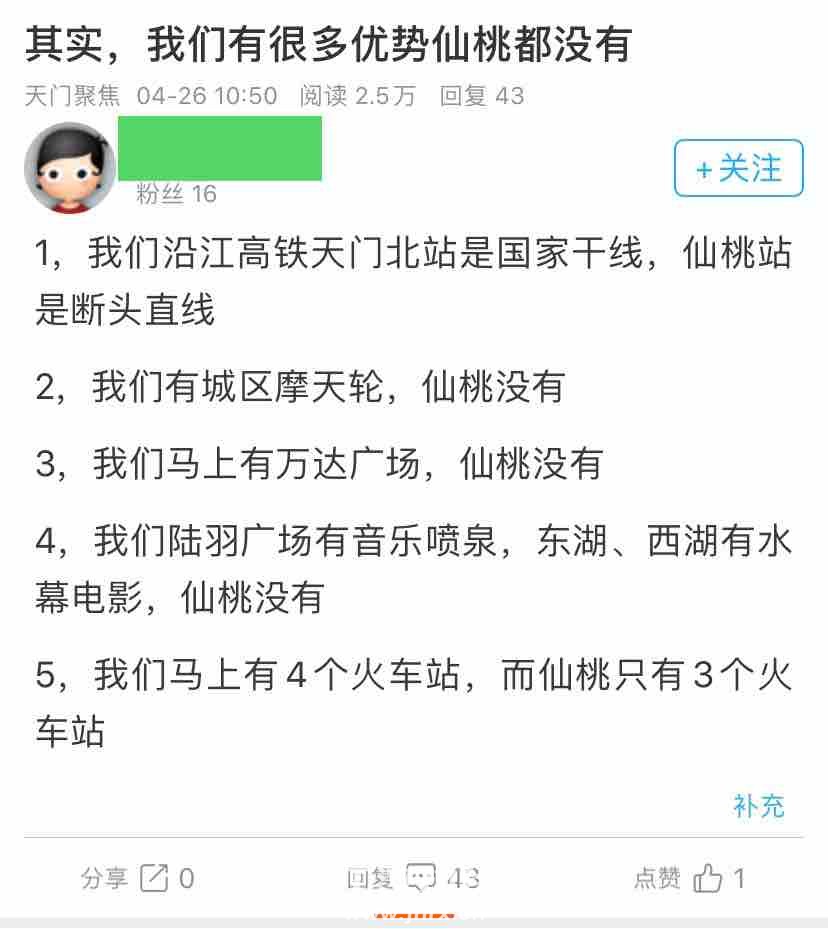This screenshot has height=929, width=828.
Task: Open the 天门聚焦 forum section
Action: (72, 96)
